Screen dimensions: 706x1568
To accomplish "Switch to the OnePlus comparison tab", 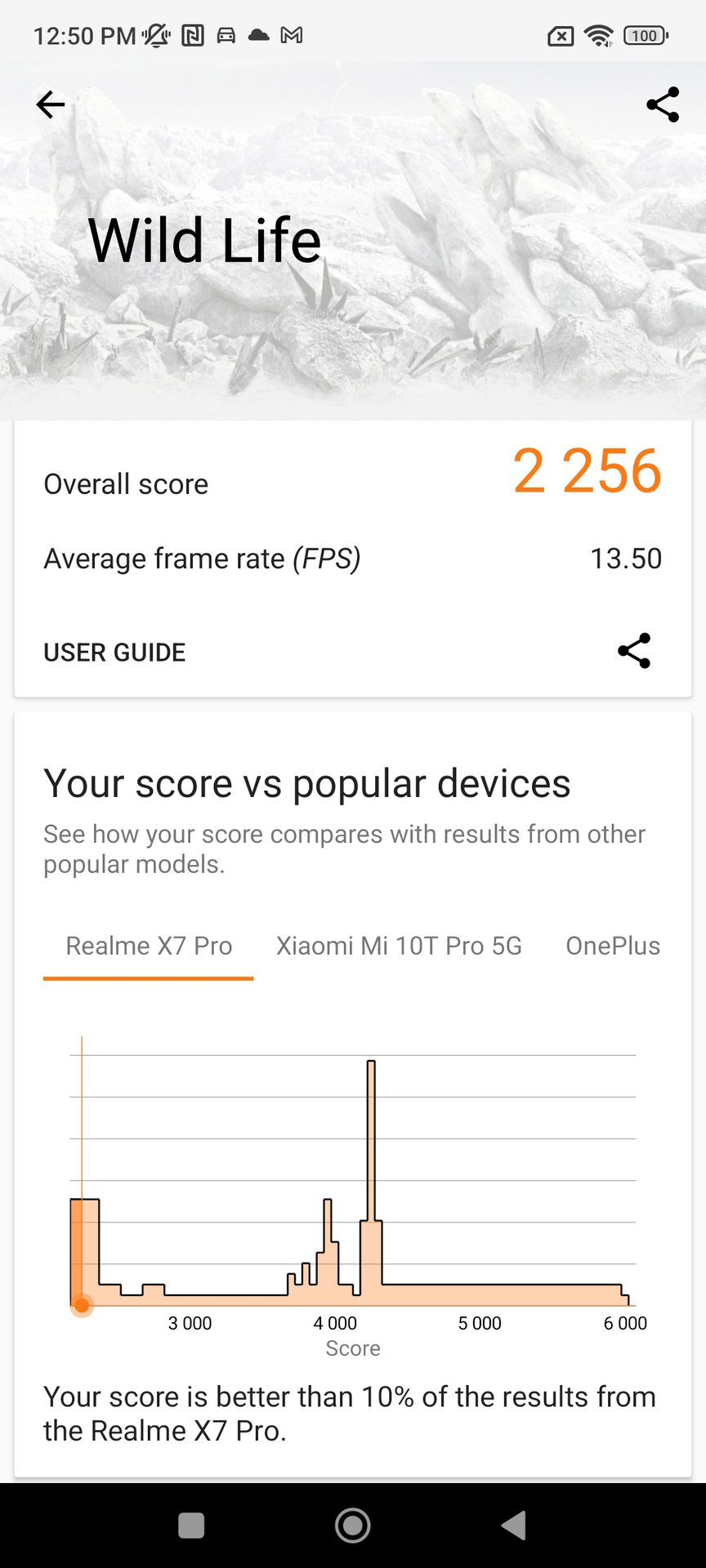I will [613, 946].
